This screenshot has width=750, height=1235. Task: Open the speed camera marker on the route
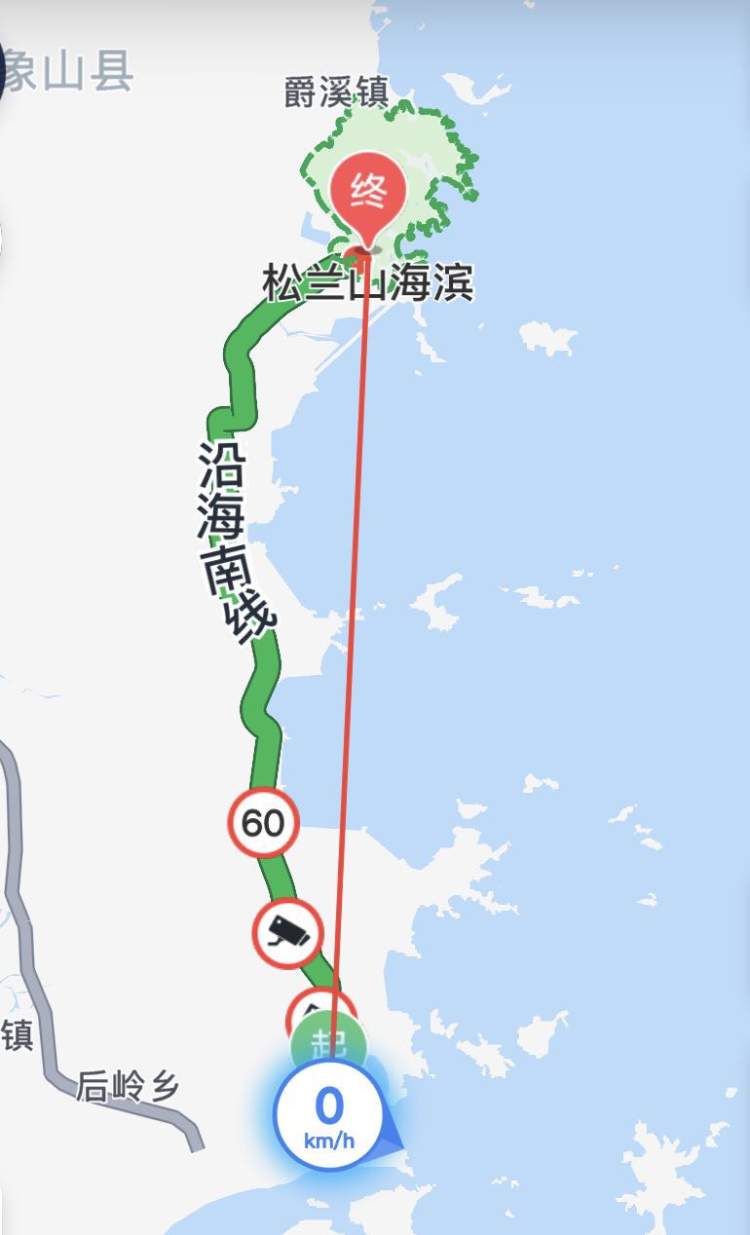pos(286,932)
